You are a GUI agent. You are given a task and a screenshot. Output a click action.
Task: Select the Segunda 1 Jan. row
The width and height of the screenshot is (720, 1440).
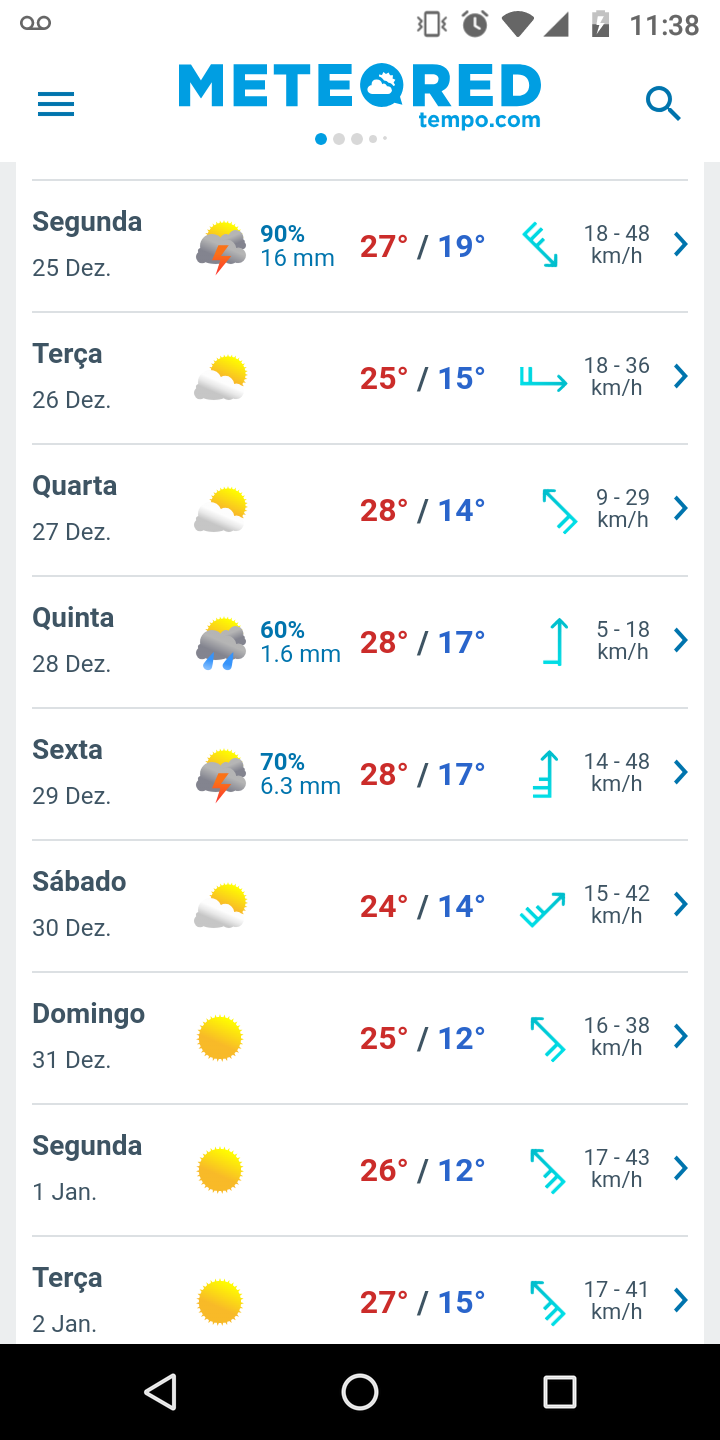click(360, 1169)
